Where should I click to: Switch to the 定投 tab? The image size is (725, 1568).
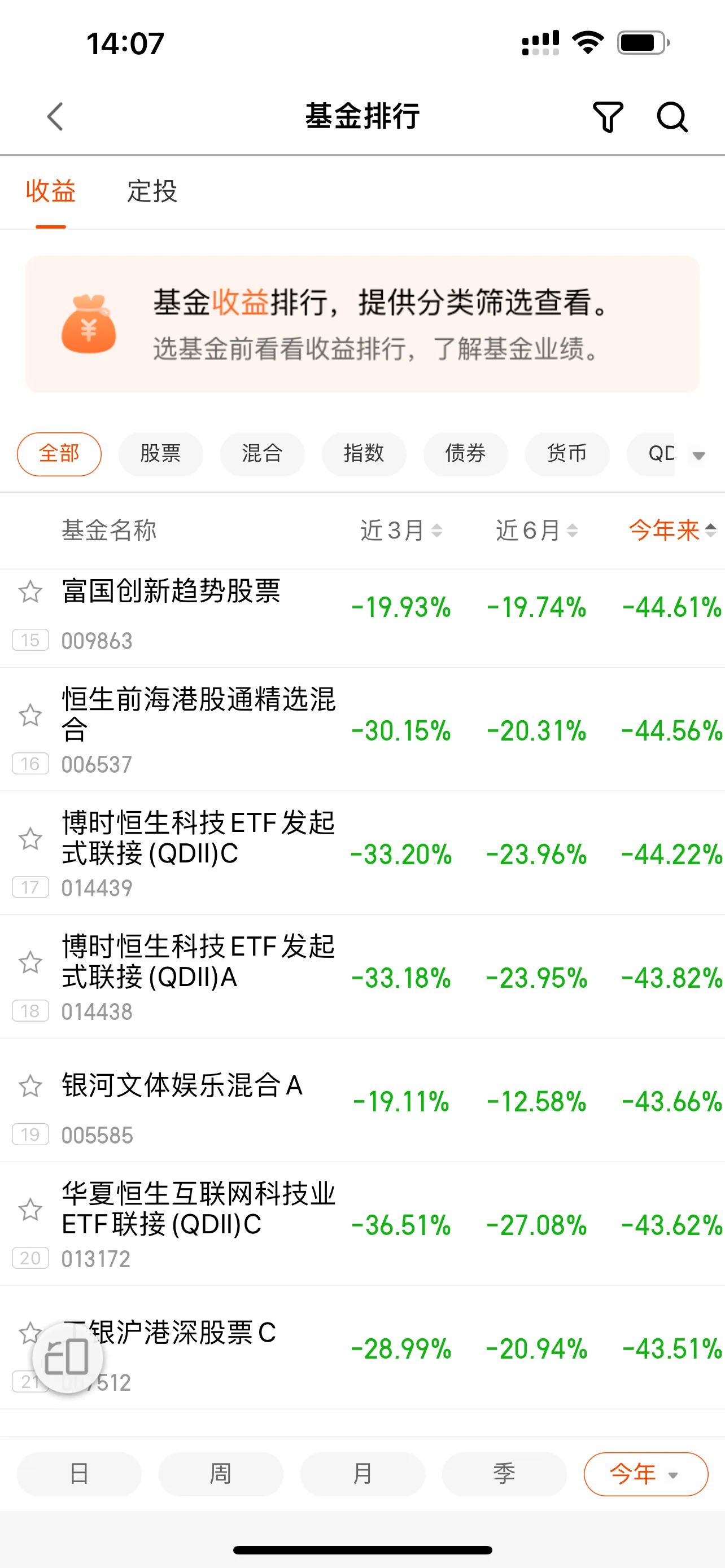coord(151,191)
